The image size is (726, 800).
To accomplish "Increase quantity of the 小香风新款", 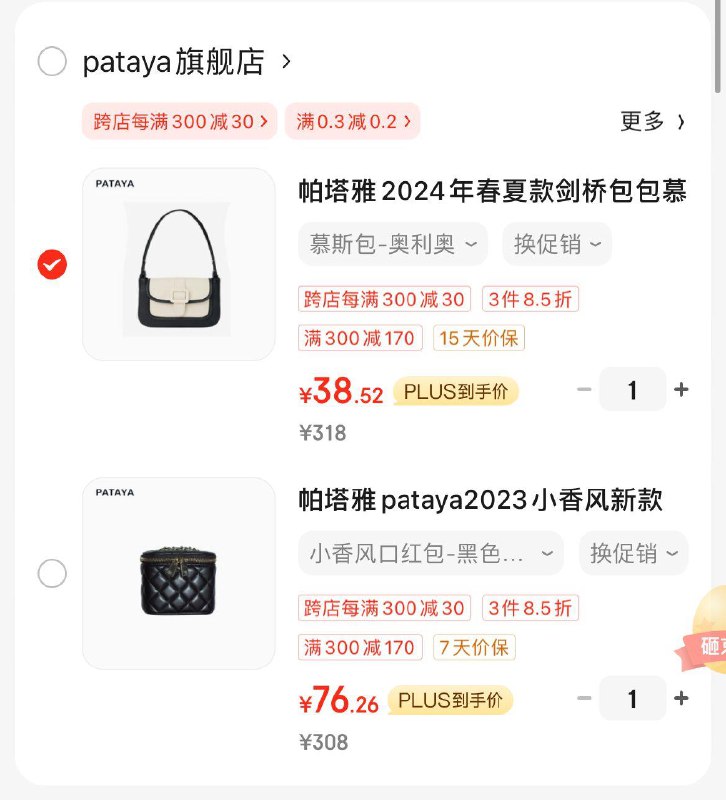I will 682,699.
